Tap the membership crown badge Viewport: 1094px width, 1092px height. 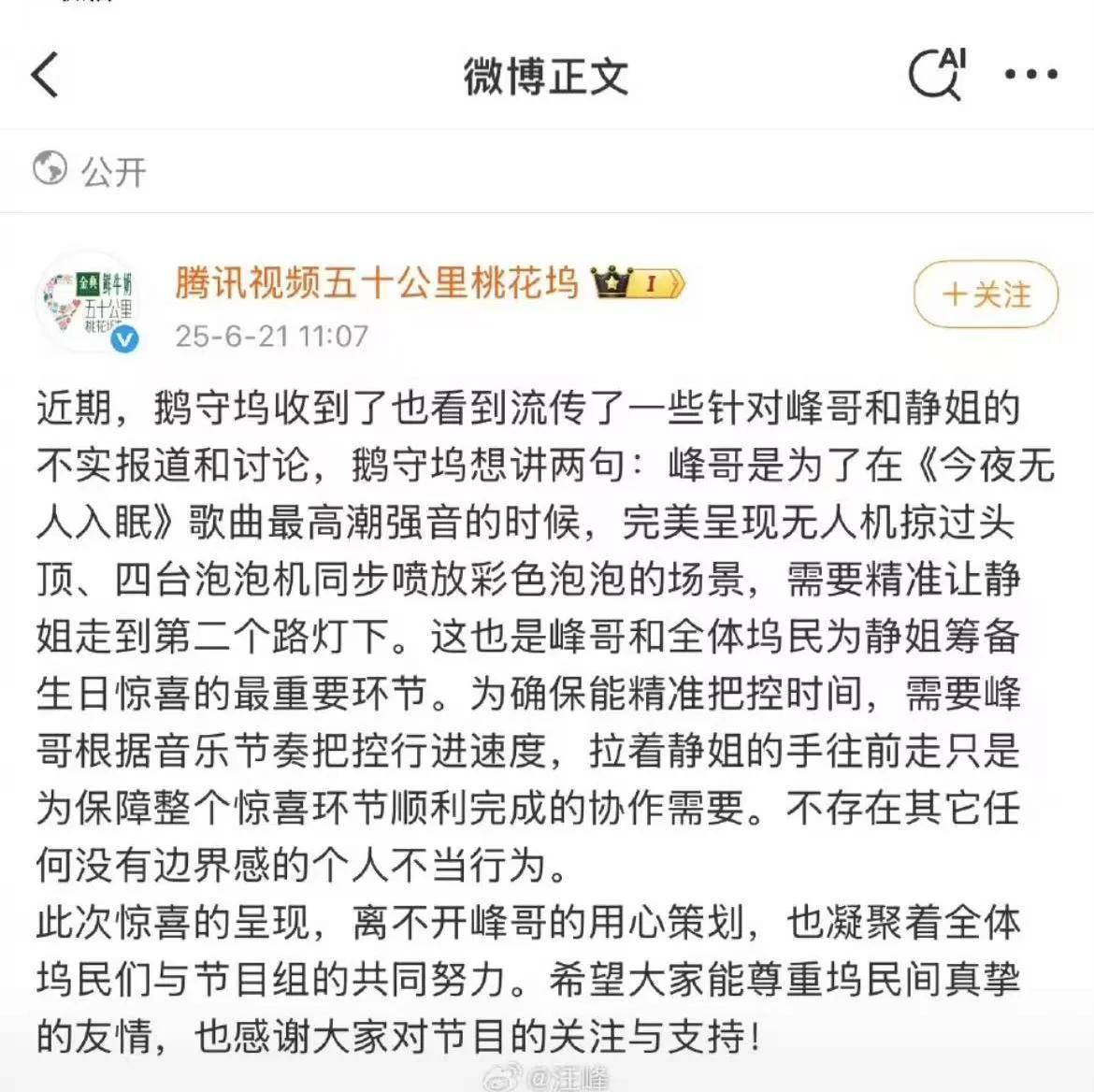point(639,281)
